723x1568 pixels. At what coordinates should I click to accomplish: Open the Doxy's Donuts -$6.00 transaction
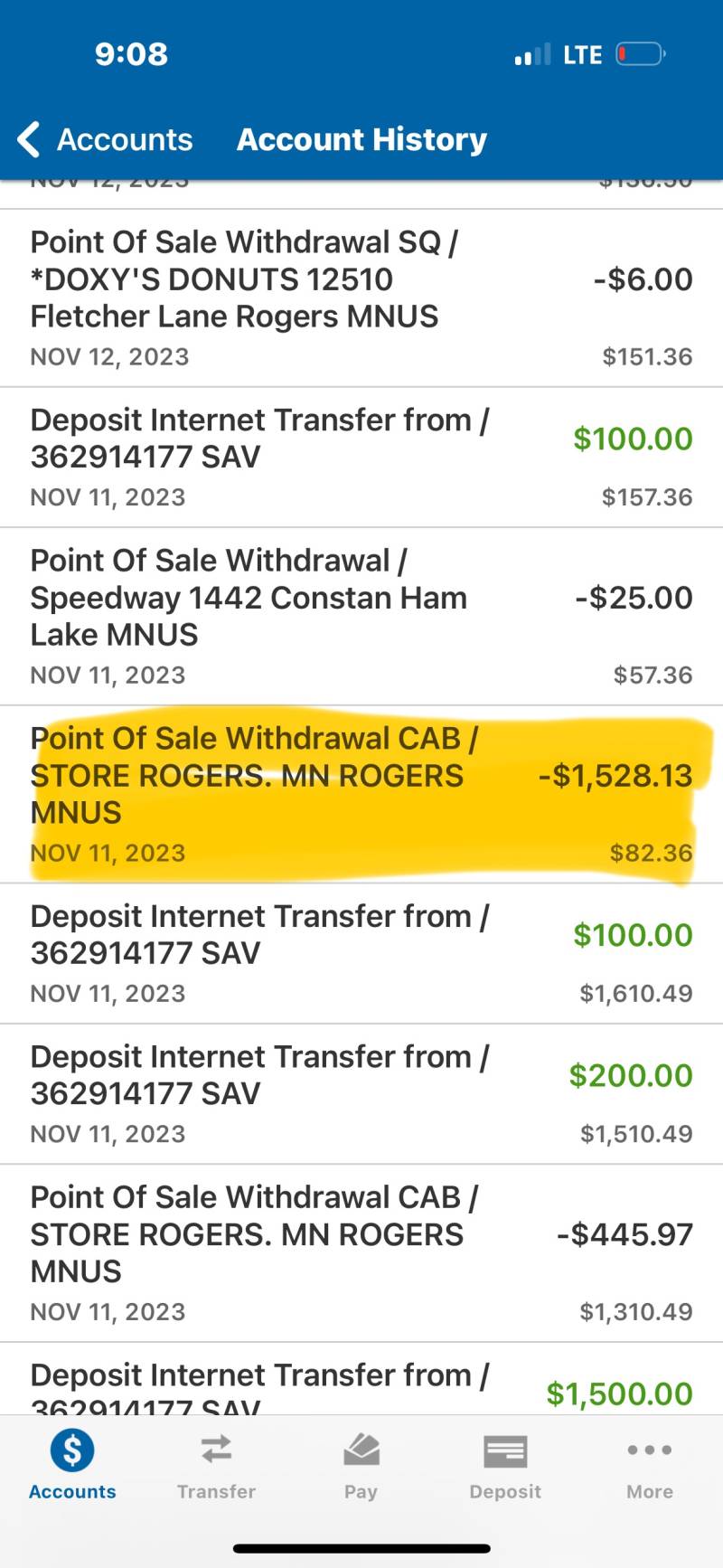coord(361,298)
